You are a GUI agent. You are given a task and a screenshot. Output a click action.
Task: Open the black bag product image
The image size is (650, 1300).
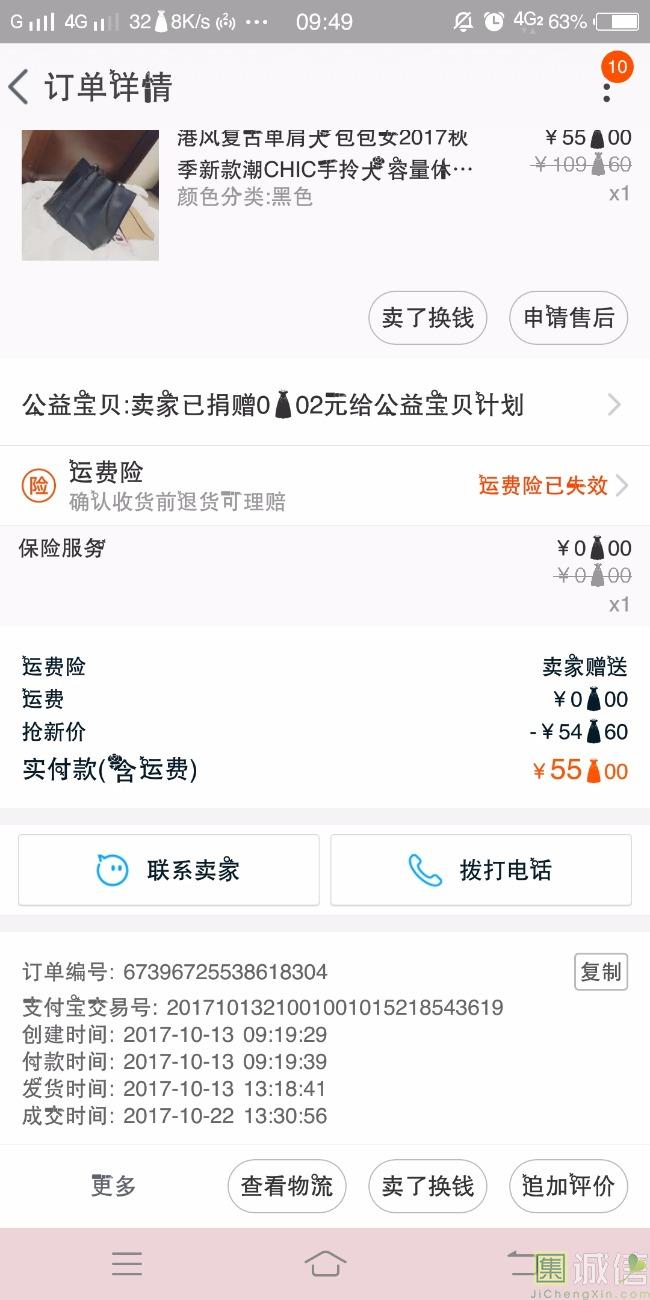(x=90, y=195)
